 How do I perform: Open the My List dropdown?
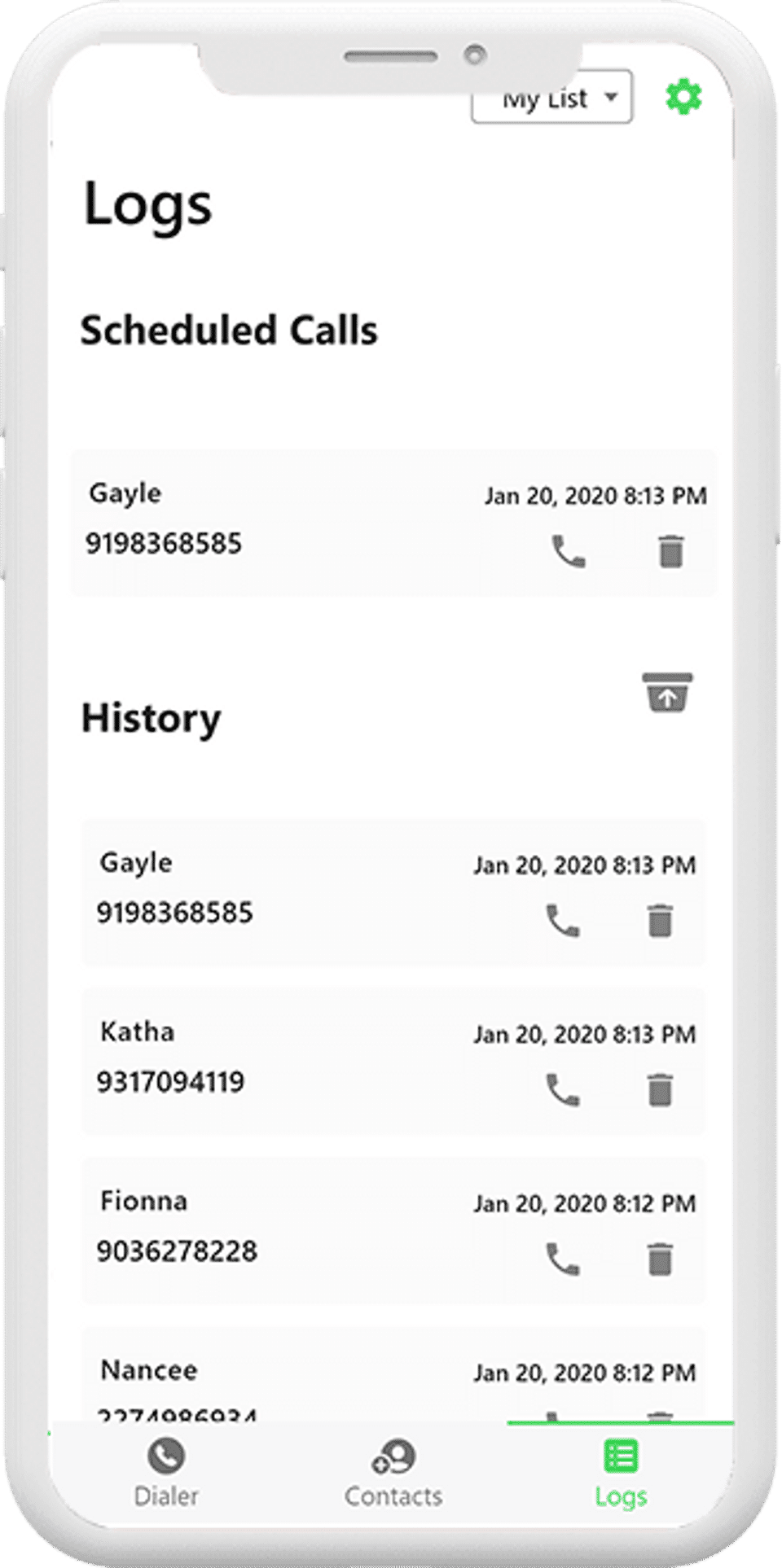tap(551, 99)
